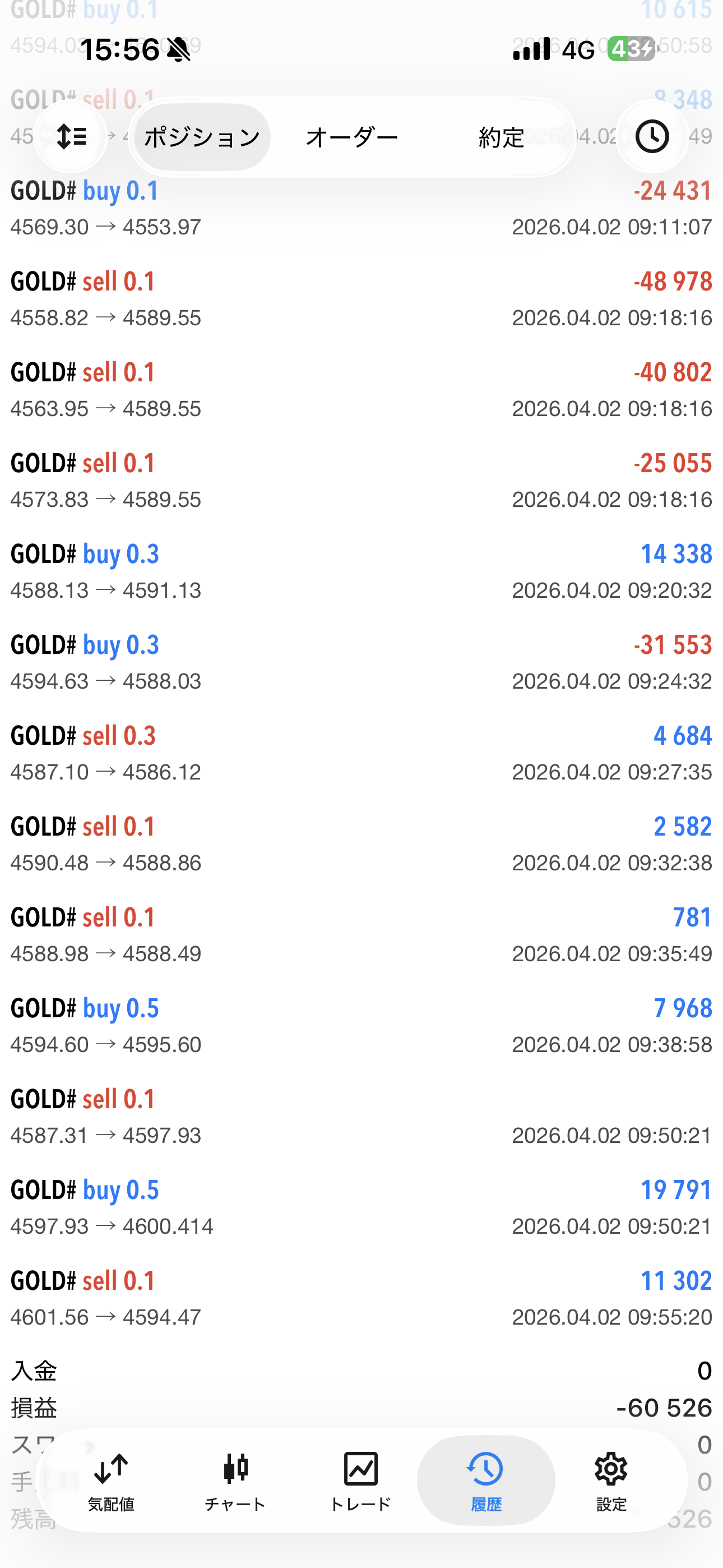Open the チャート tab
723x1568 pixels.
click(x=235, y=1481)
